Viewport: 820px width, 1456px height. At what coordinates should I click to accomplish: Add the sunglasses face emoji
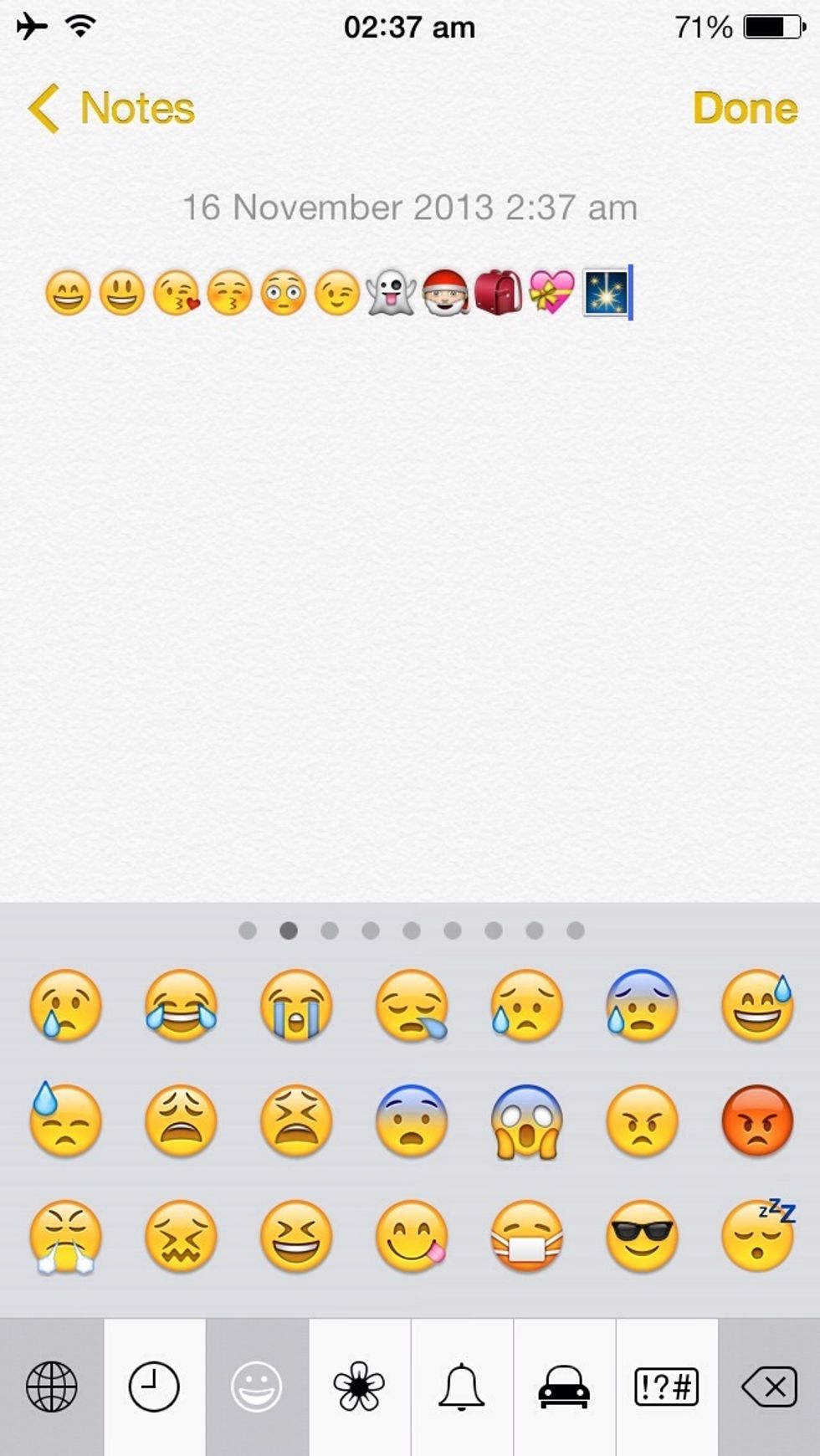click(x=641, y=1236)
